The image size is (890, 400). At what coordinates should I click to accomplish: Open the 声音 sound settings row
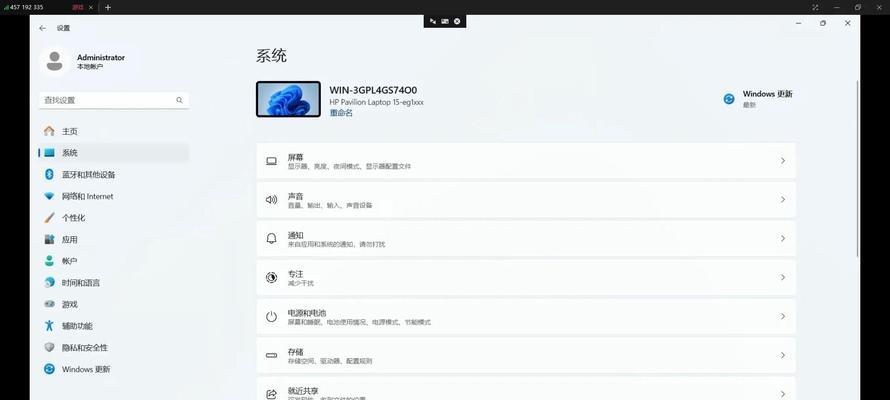click(x=526, y=199)
